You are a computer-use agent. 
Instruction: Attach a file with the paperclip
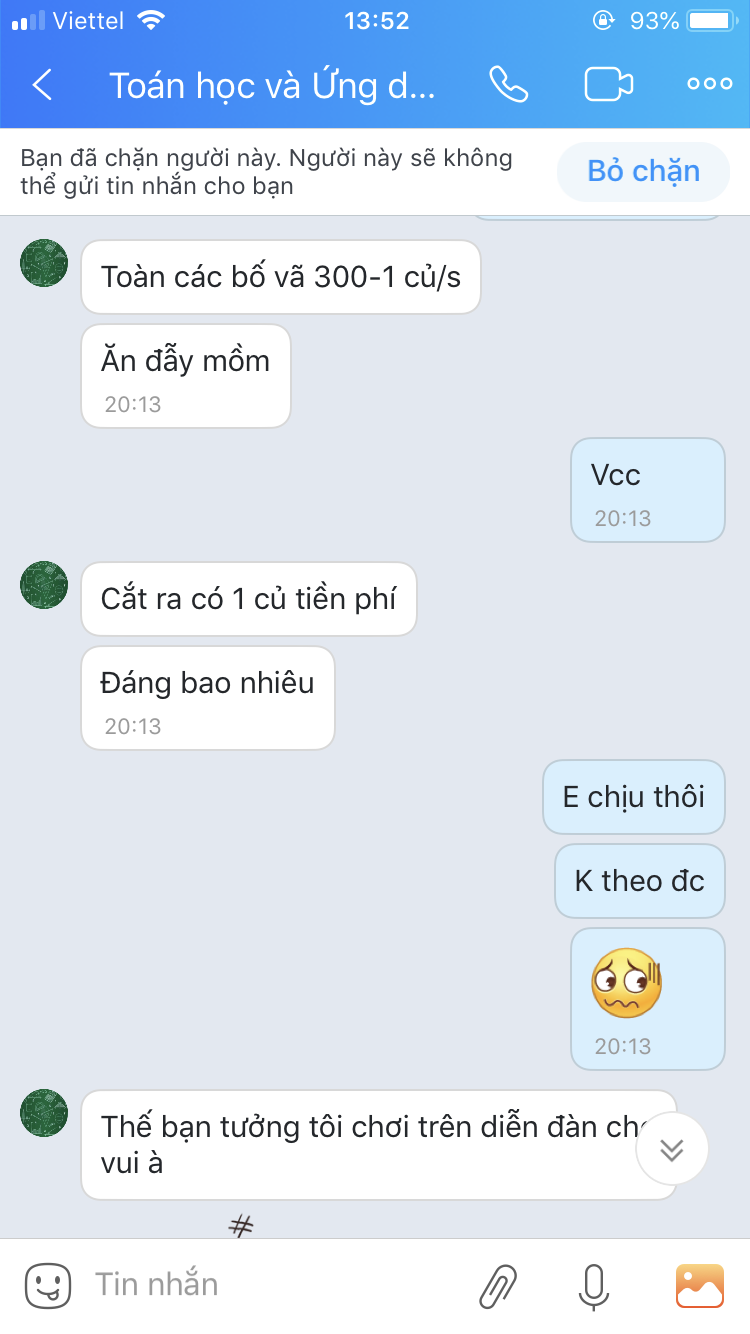498,1286
